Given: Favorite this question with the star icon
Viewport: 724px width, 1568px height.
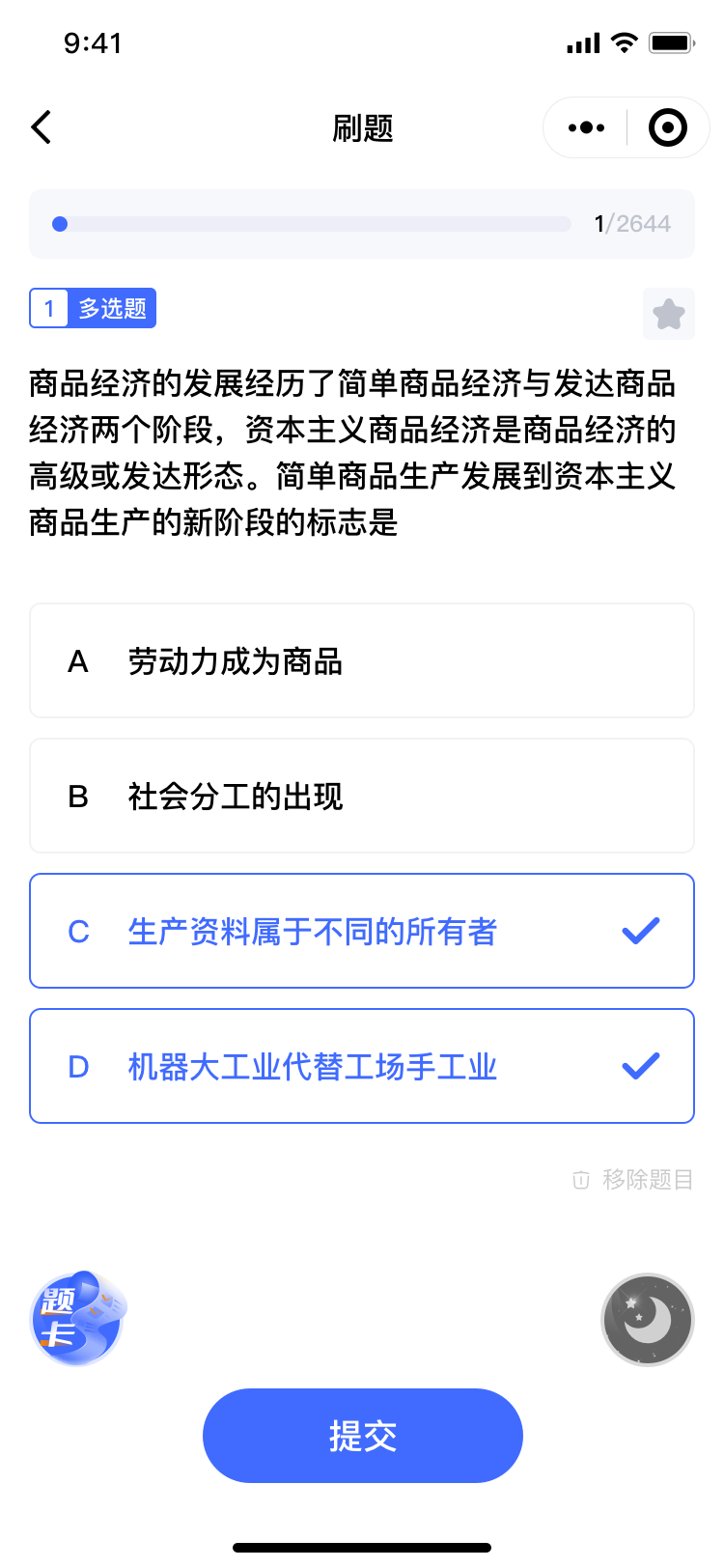Looking at the screenshot, I should [x=669, y=314].
